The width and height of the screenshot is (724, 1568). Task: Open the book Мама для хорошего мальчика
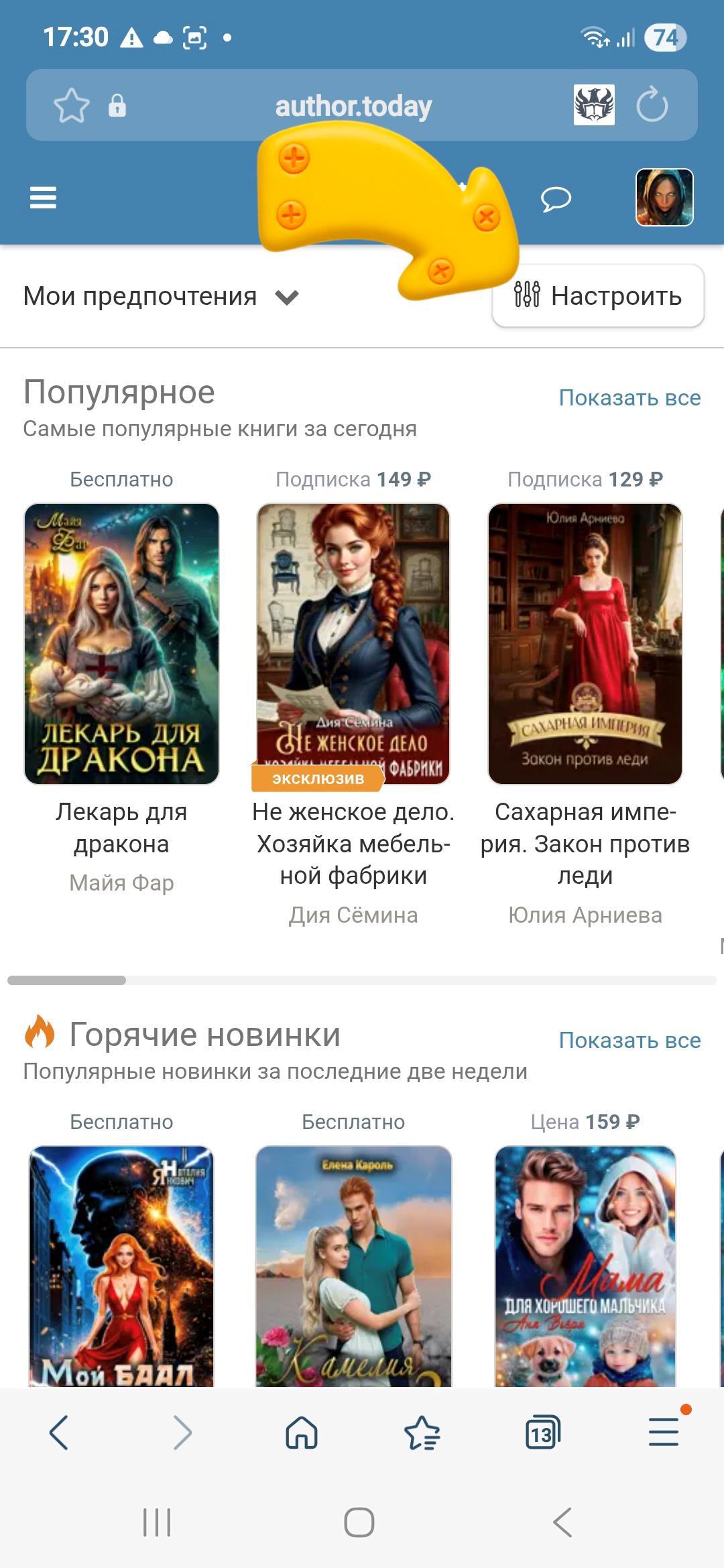click(x=585, y=1266)
